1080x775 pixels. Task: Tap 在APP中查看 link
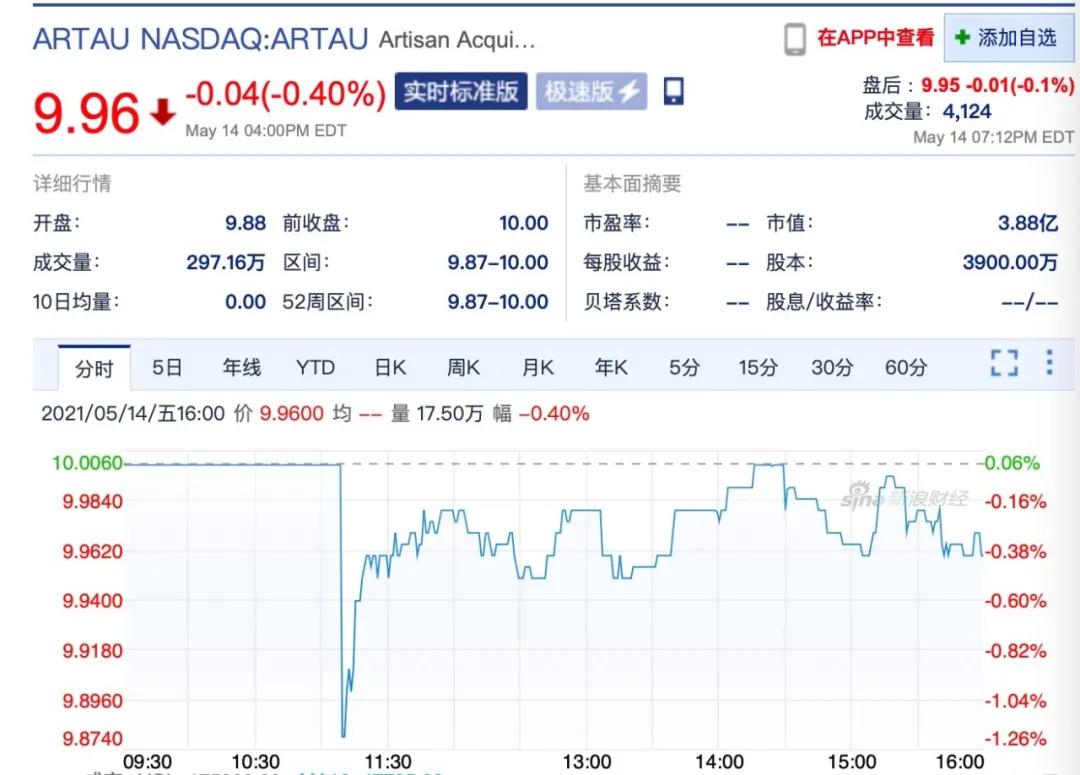[x=875, y=38]
